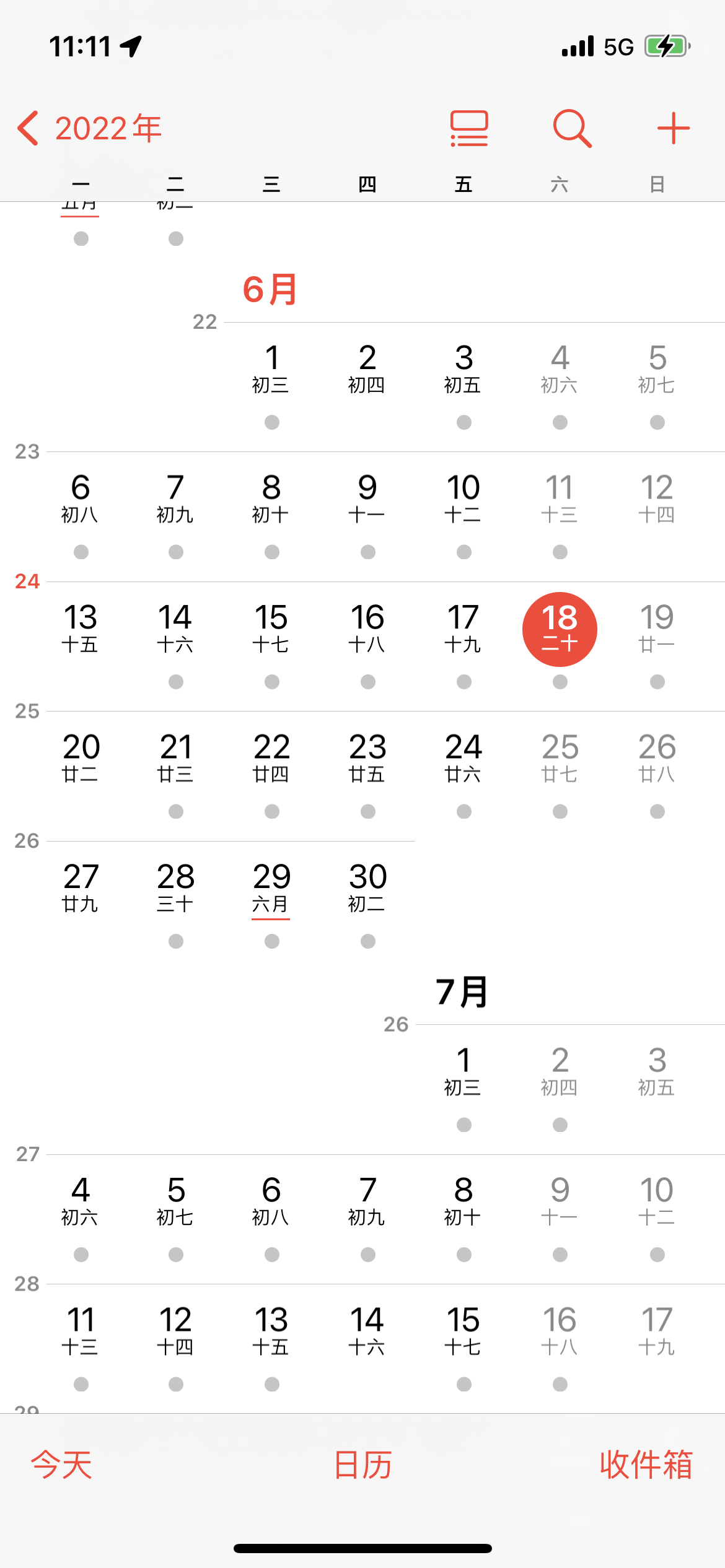Viewport: 725px width, 1568px height.
Task: Select July 4 初六
Action: (81, 1201)
